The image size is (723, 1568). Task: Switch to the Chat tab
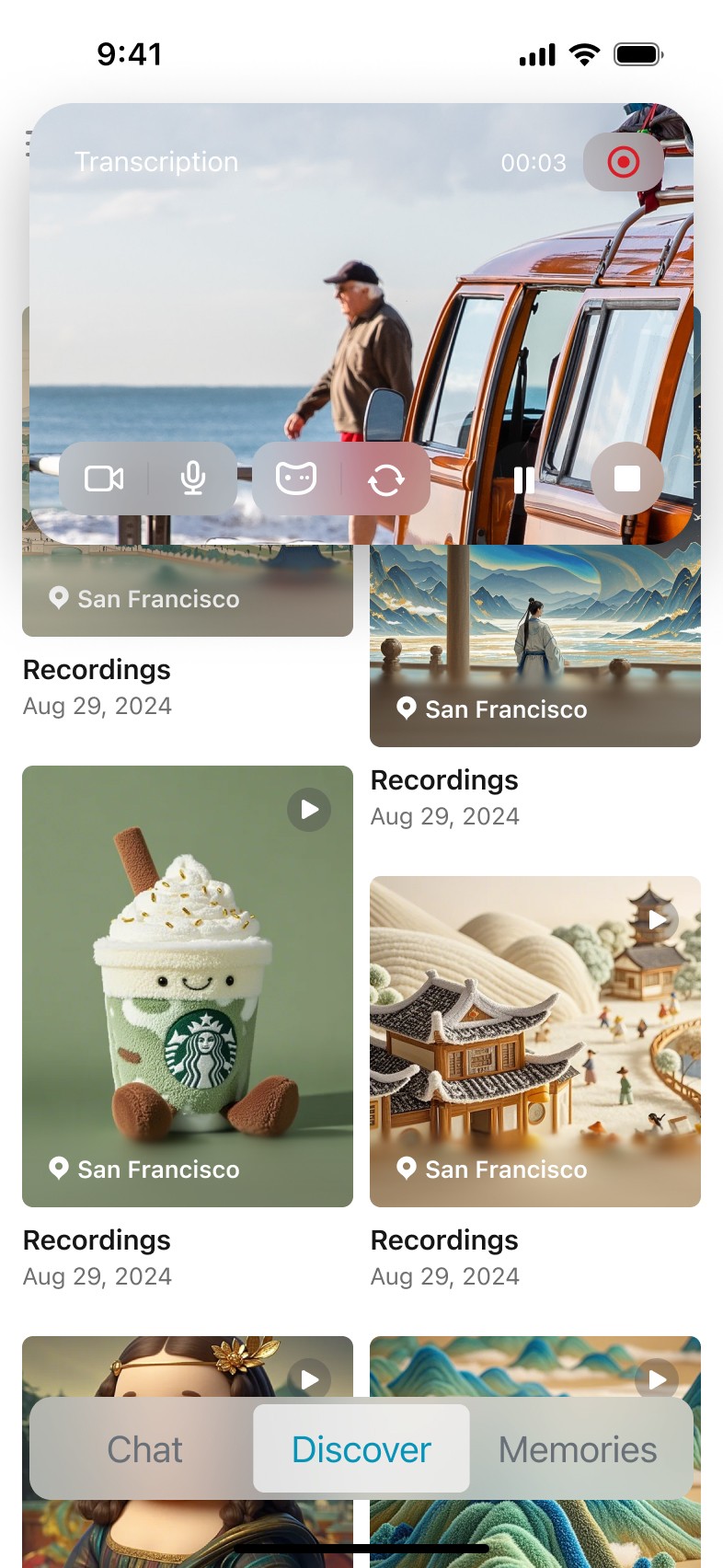(144, 1449)
